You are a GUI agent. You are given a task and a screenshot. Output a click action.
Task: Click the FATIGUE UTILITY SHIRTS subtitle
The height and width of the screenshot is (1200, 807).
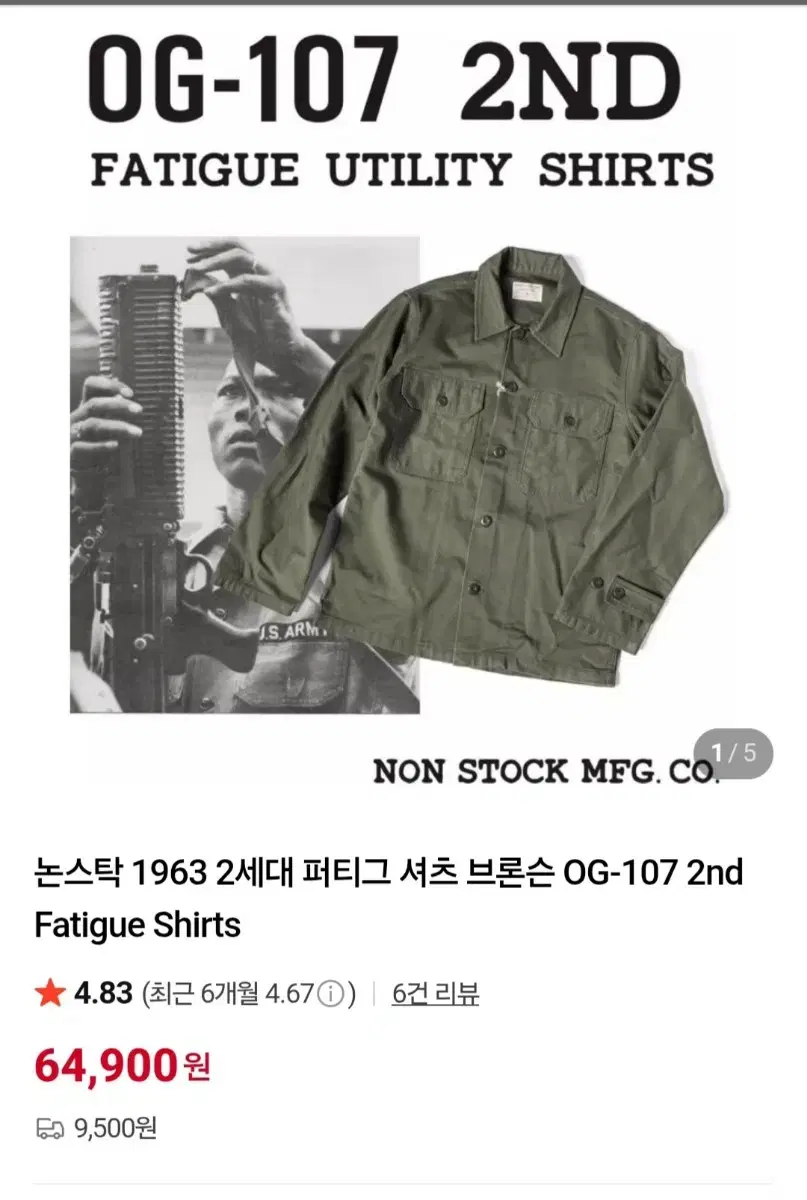coord(403,168)
